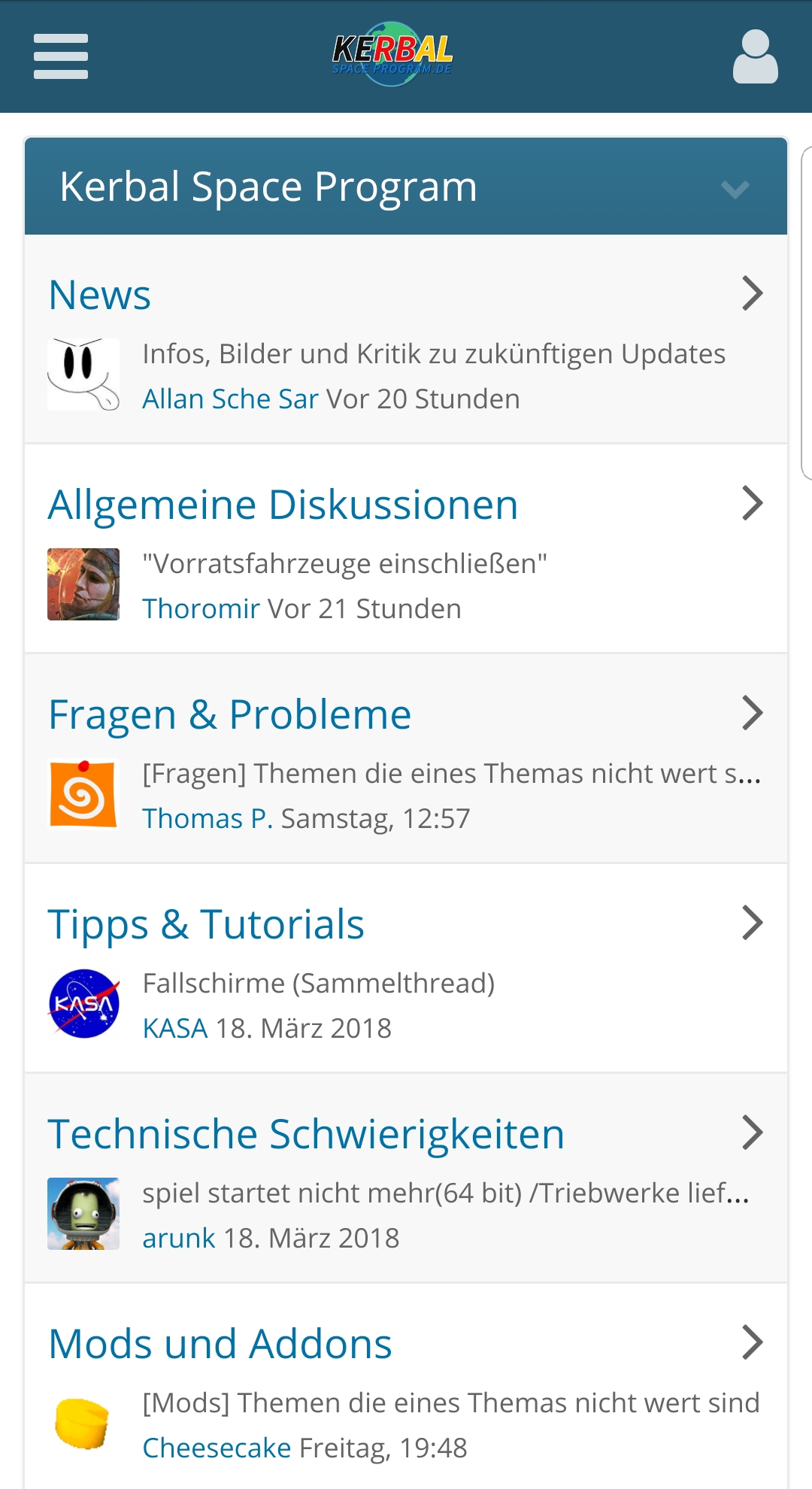
Task: Open Mods und Addons forum
Action: [220, 1343]
